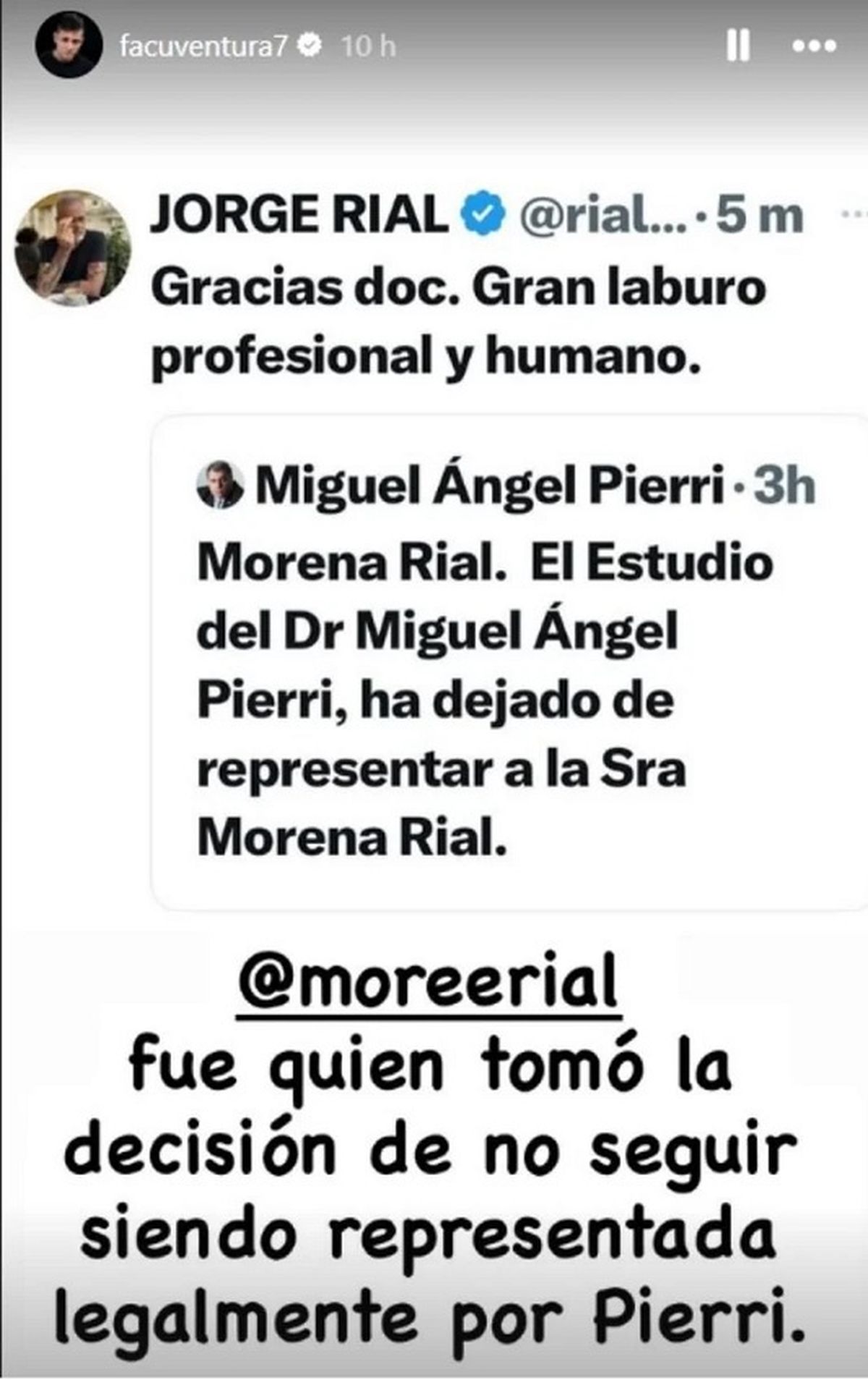Pause the story playback
This screenshot has height=1380, width=868.
737,47
